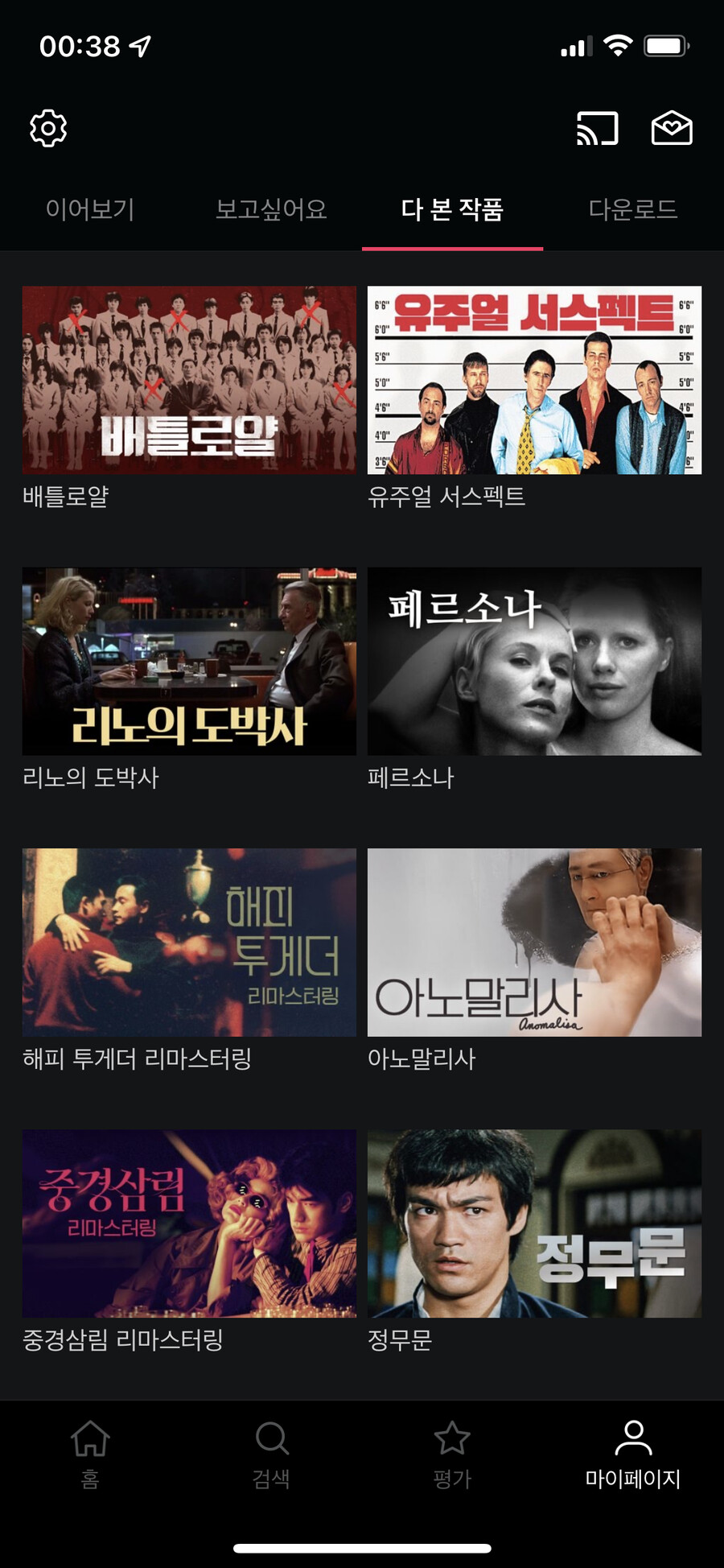Switch to the 다 본 작품 tab

(452, 210)
